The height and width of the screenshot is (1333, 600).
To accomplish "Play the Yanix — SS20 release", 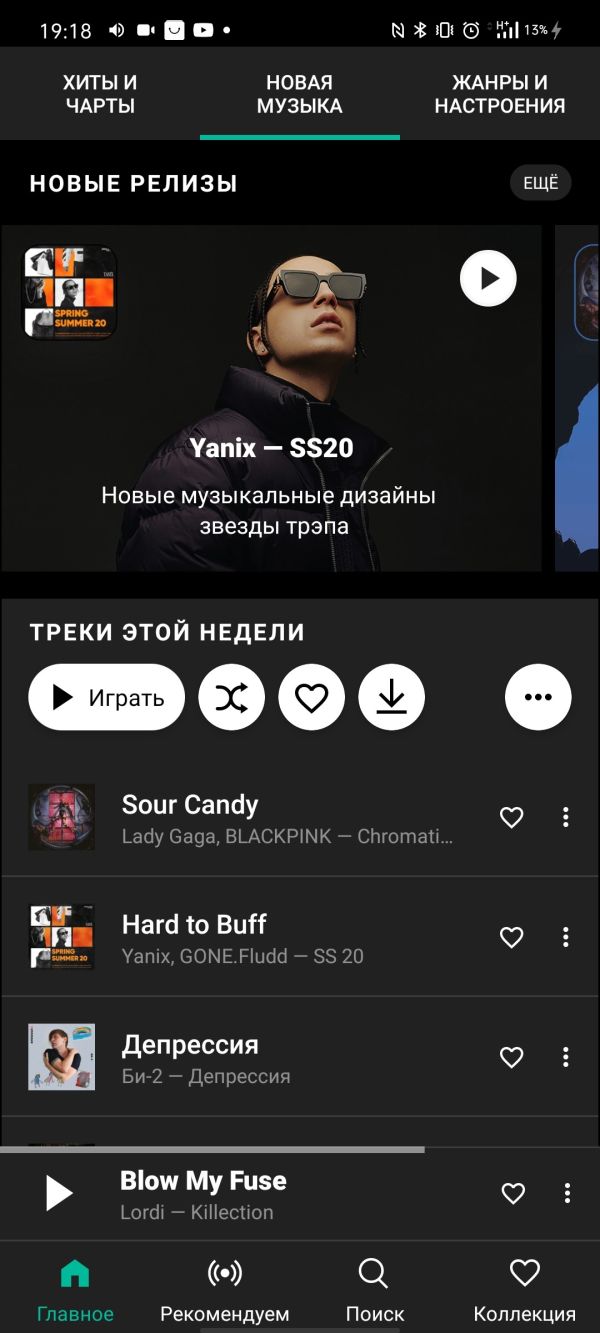I will point(488,278).
